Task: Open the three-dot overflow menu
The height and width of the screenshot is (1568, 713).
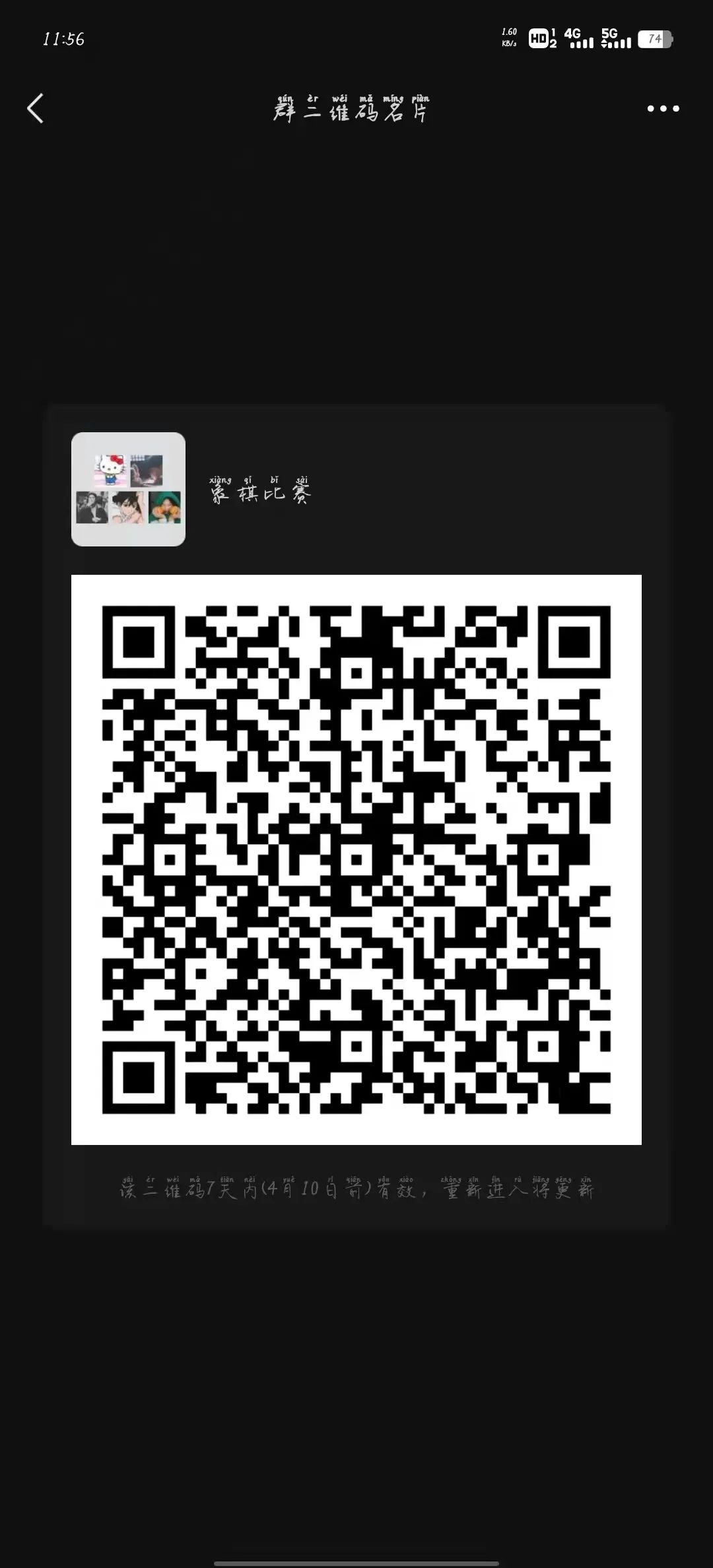Action: tap(663, 109)
